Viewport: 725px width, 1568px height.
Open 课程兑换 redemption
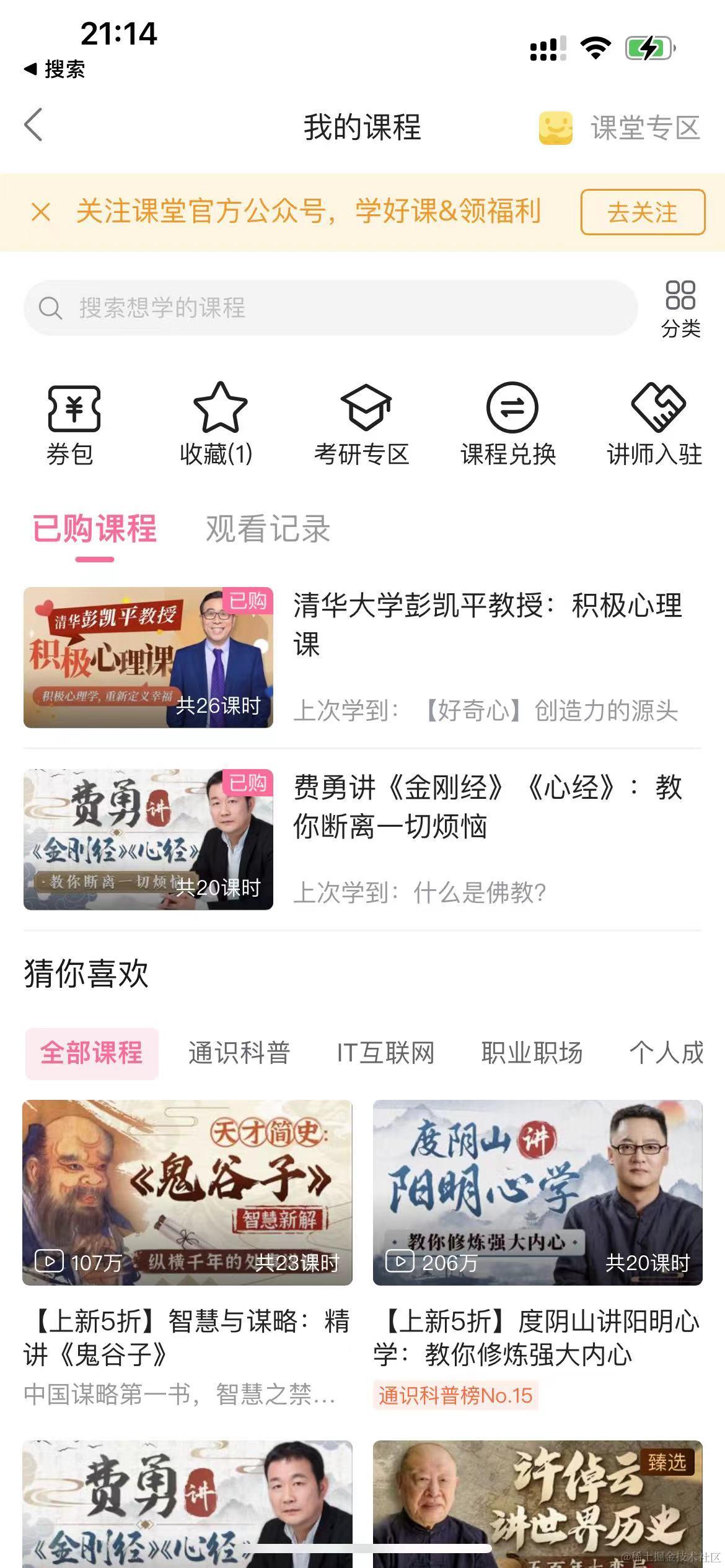pos(509,424)
